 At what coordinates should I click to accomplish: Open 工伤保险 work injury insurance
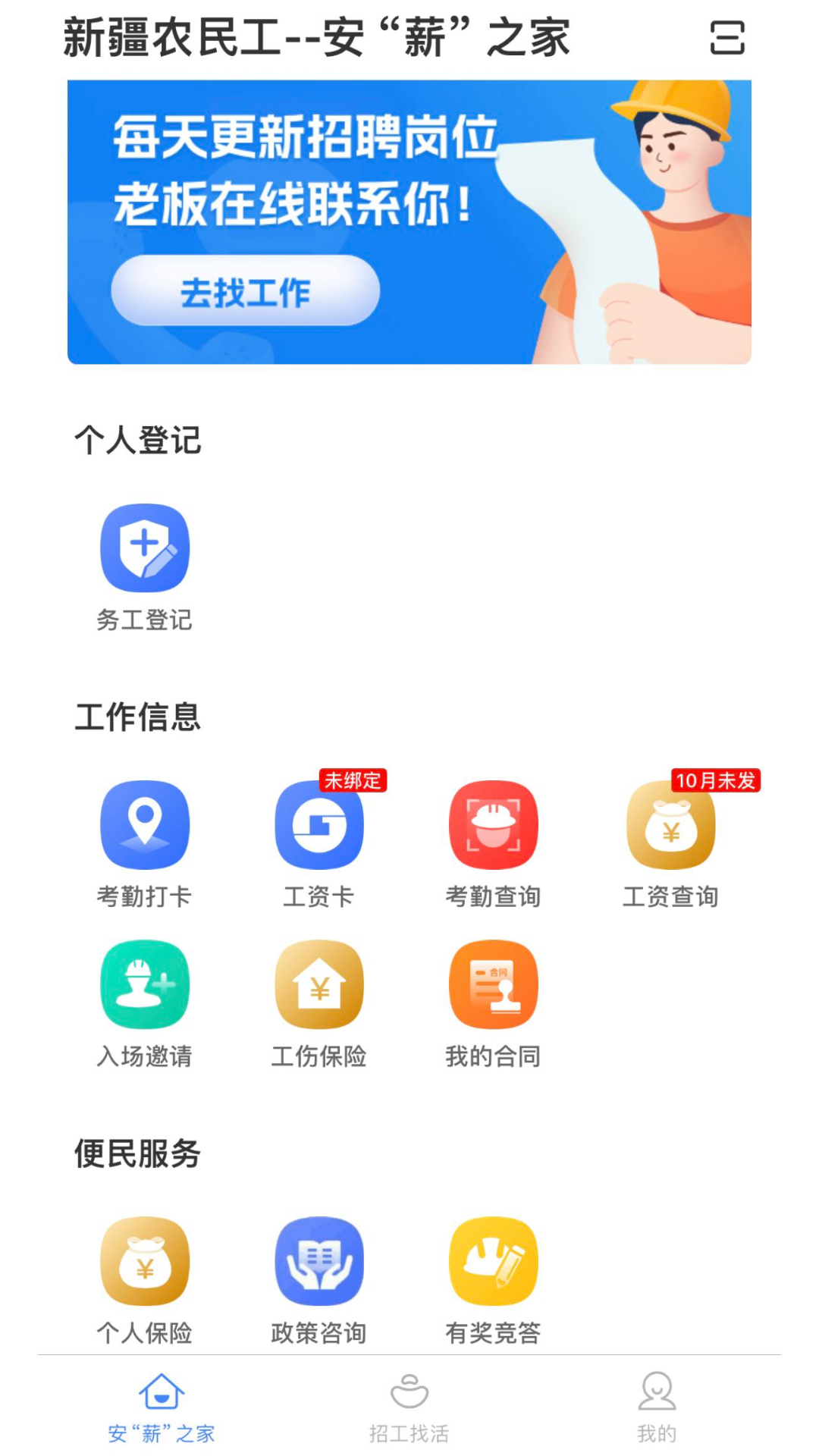point(319,984)
